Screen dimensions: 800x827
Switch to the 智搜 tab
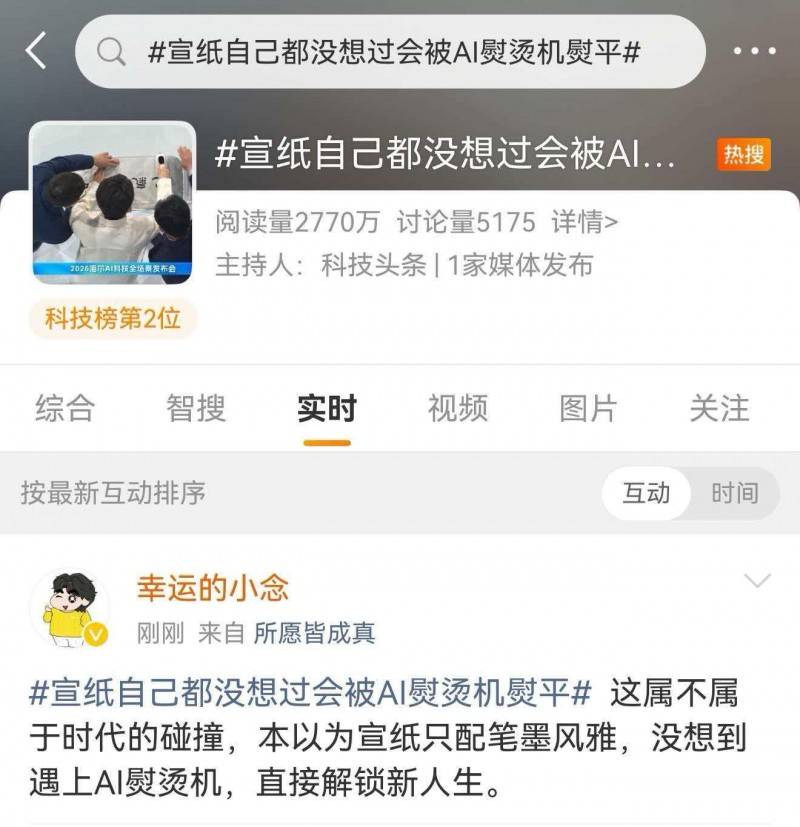pyautogui.click(x=196, y=408)
